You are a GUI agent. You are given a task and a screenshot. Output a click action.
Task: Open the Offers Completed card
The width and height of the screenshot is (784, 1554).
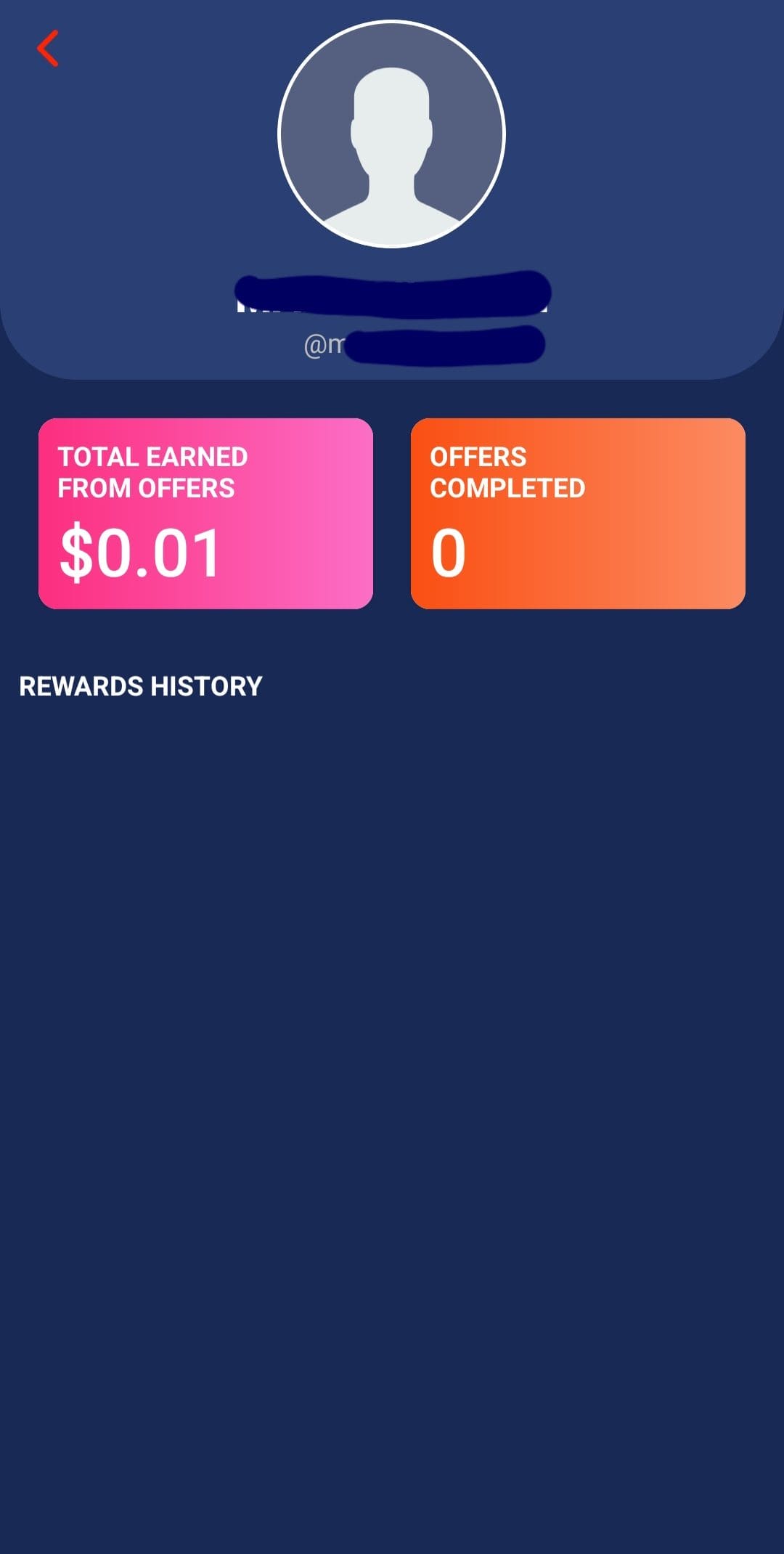[x=578, y=513]
